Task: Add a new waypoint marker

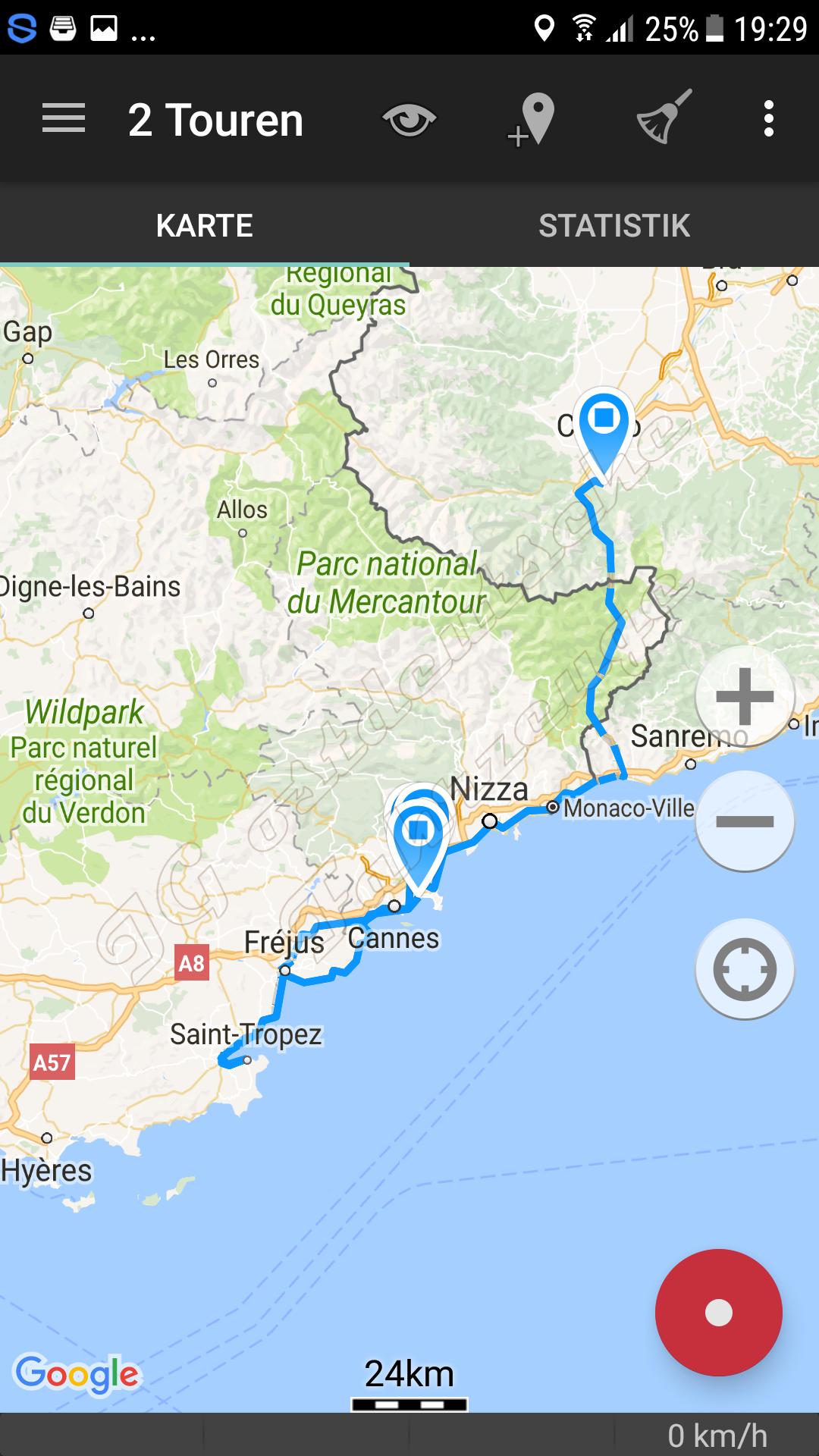Action: pyautogui.click(x=532, y=120)
